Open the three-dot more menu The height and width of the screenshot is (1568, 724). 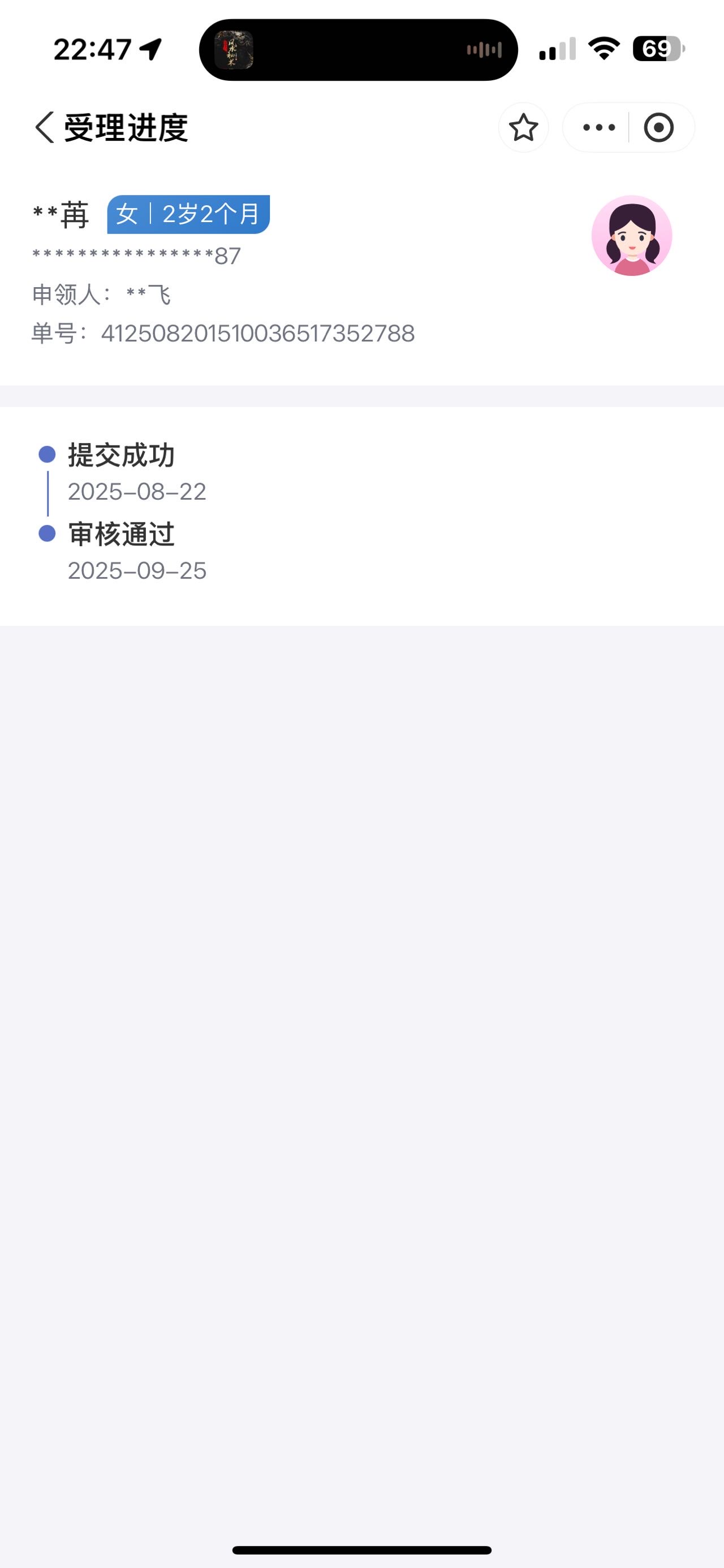[598, 128]
